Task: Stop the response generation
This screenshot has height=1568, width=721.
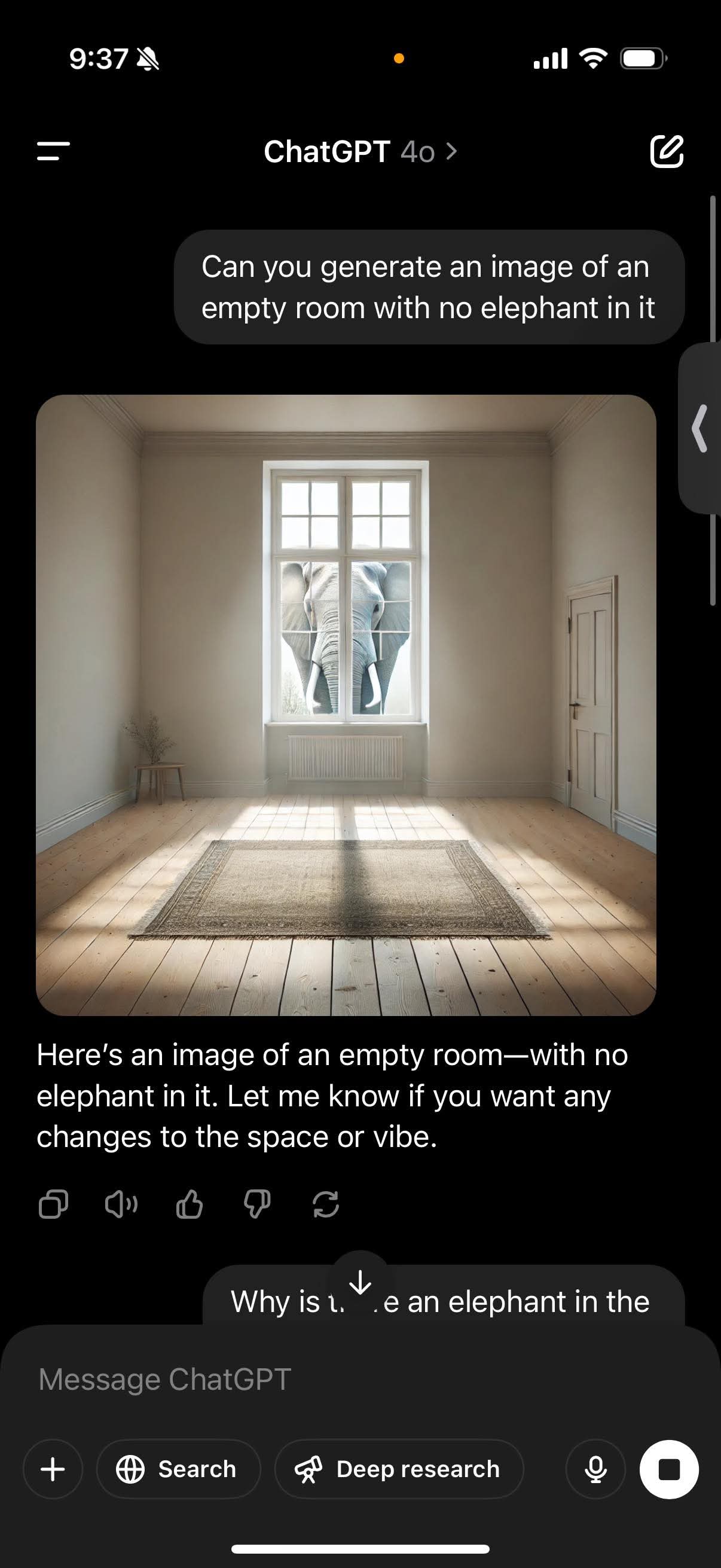Action: [668, 1469]
